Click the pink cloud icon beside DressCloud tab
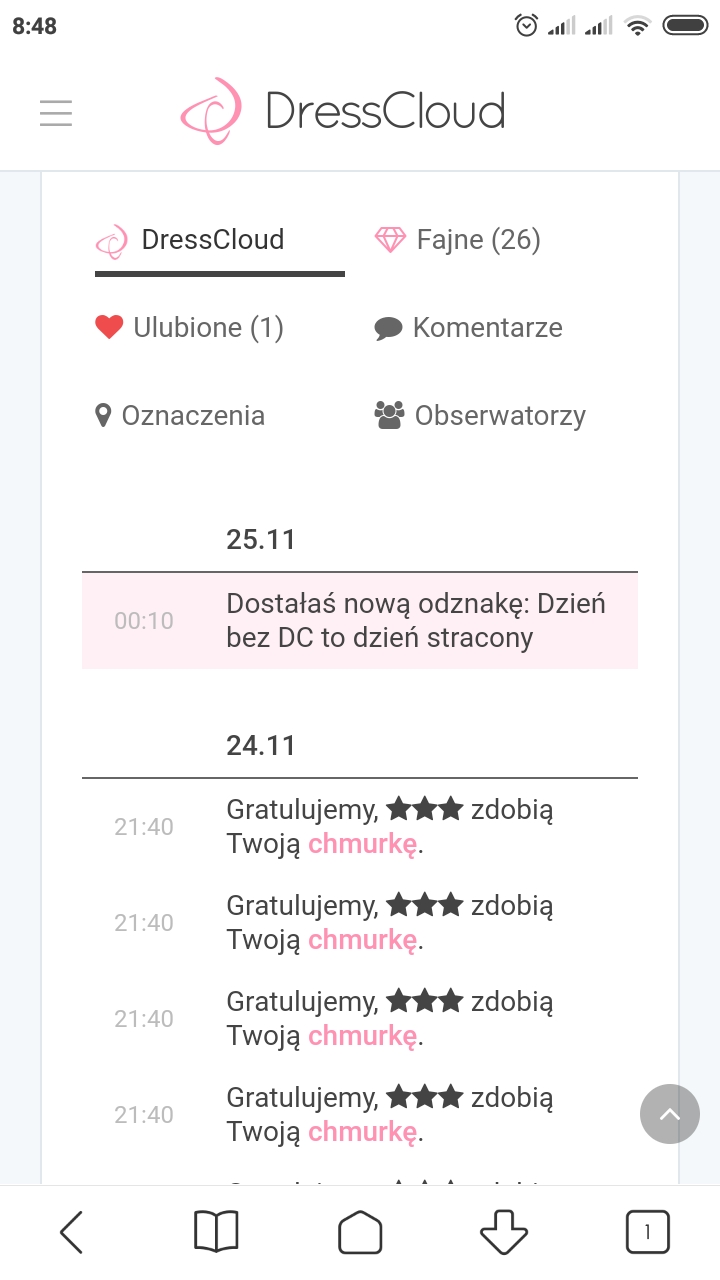 pyautogui.click(x=112, y=240)
